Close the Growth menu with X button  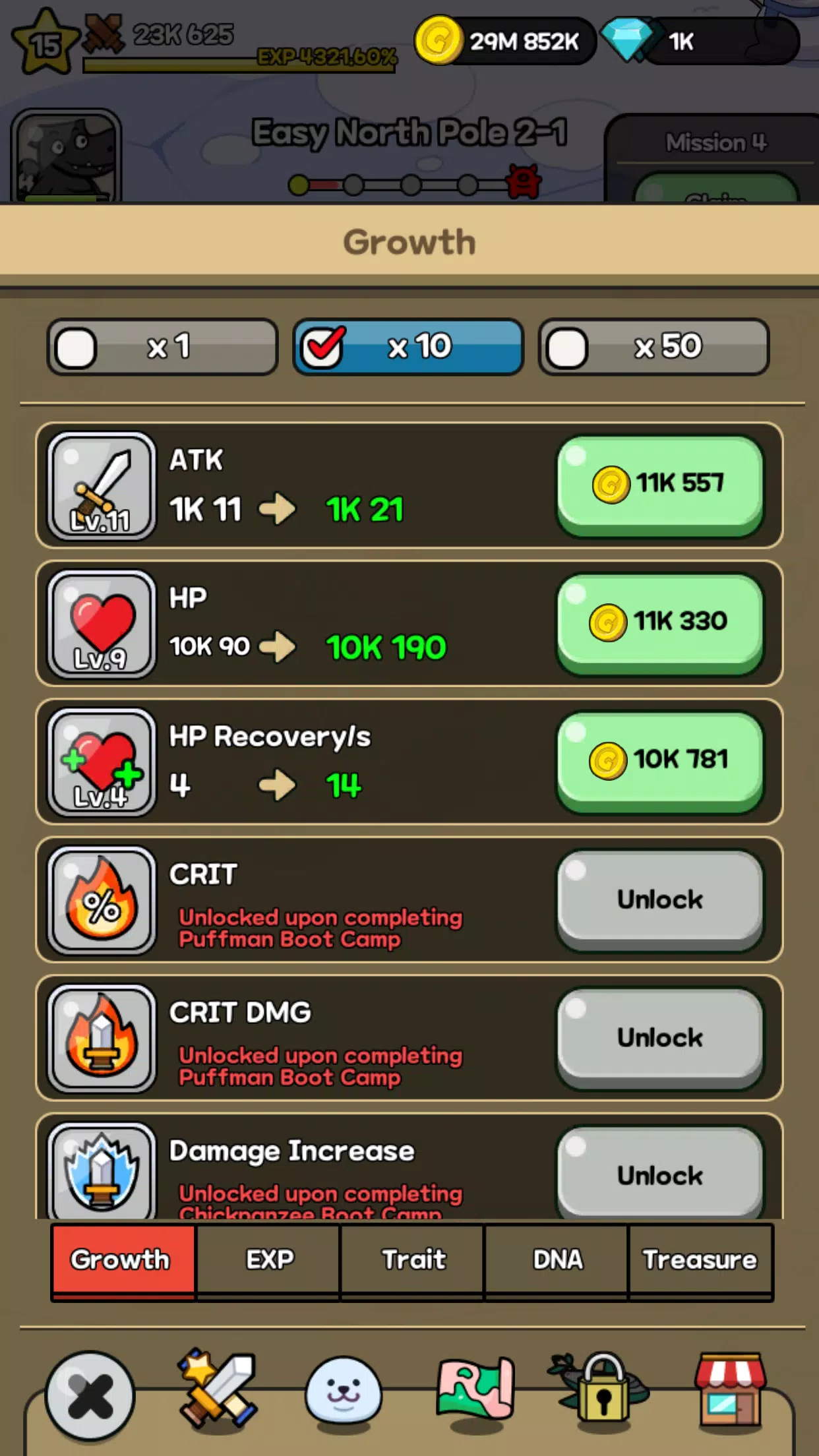click(90, 1396)
